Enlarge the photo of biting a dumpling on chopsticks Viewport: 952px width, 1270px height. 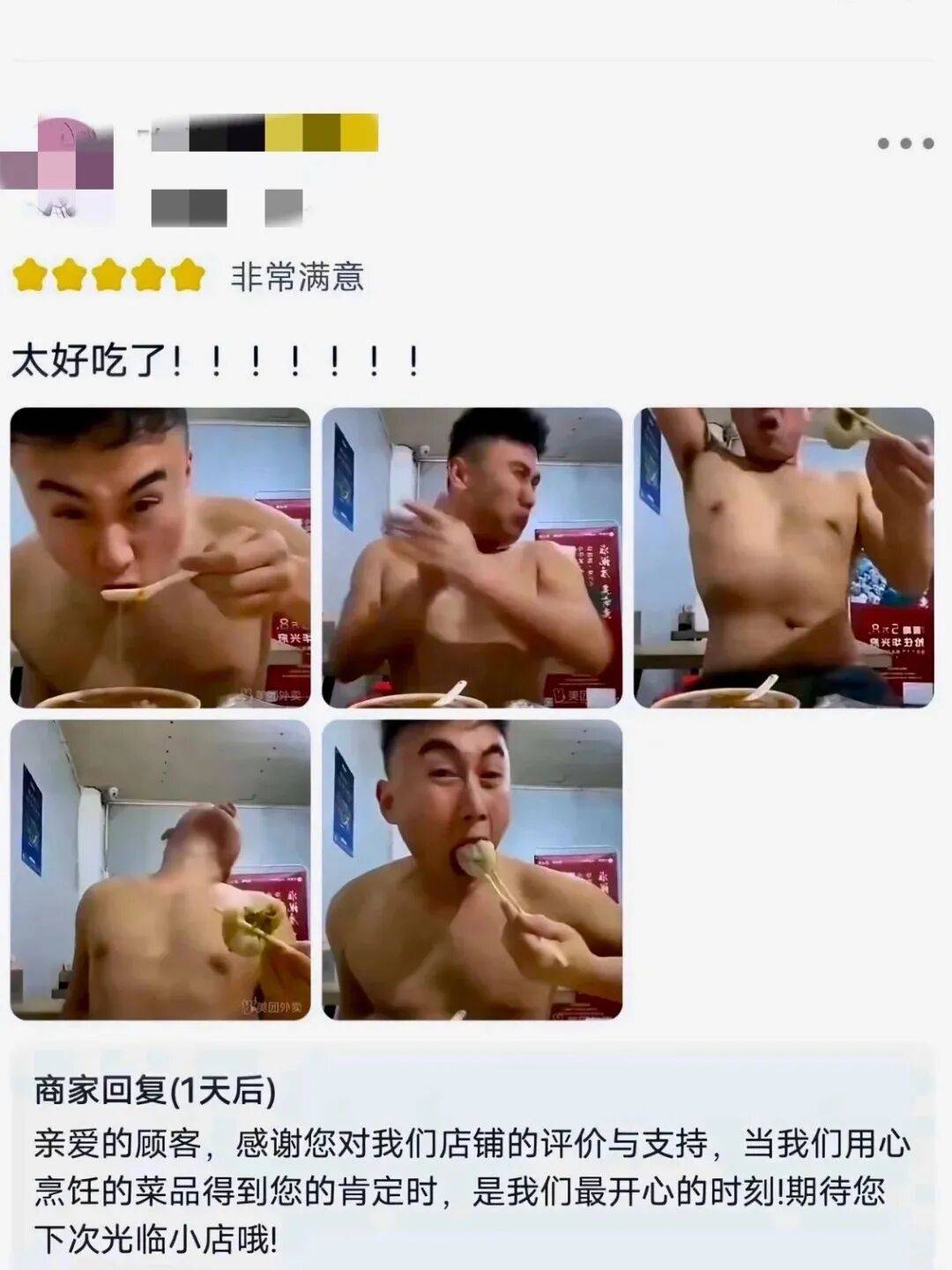pos(472,870)
